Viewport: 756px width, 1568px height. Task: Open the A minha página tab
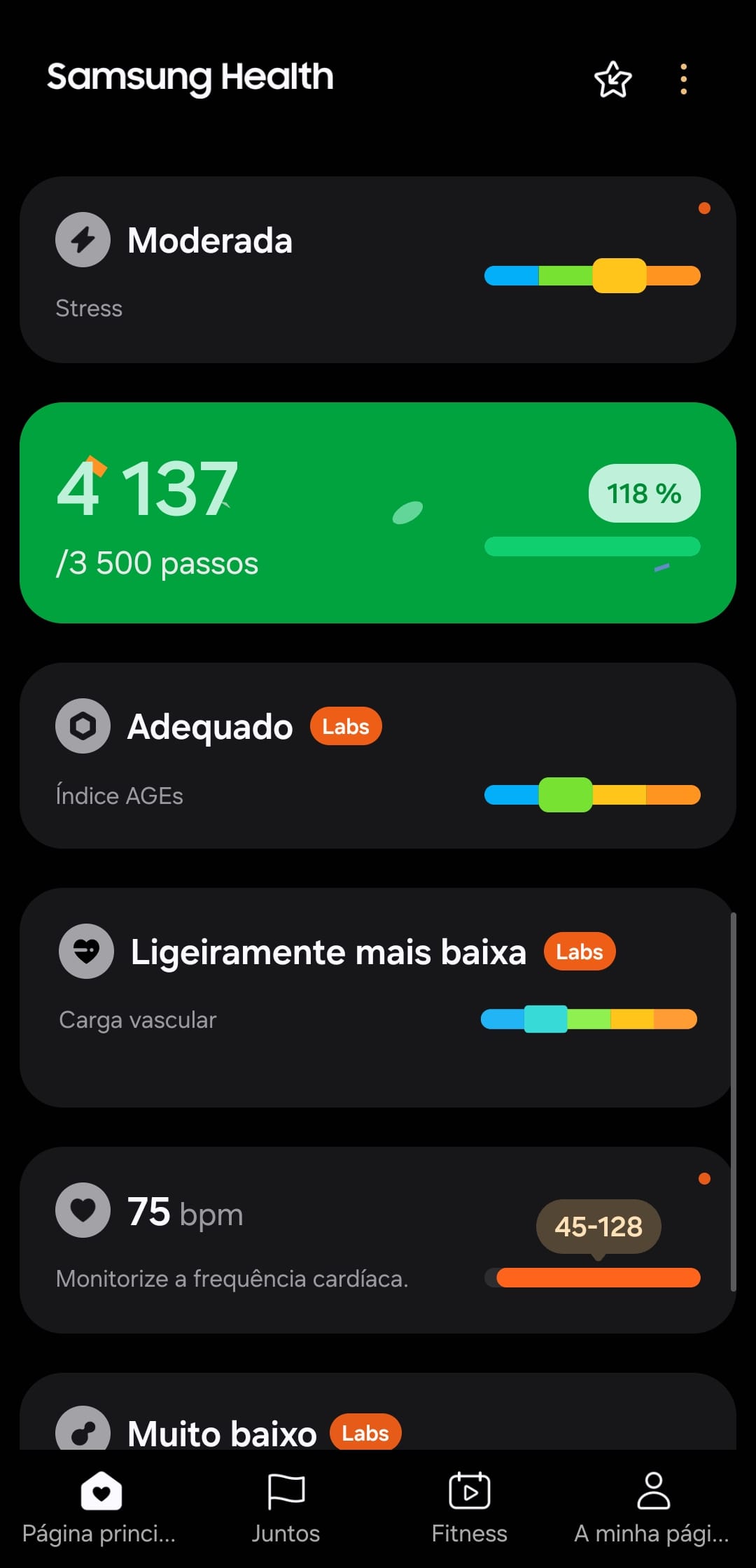tap(652, 1507)
